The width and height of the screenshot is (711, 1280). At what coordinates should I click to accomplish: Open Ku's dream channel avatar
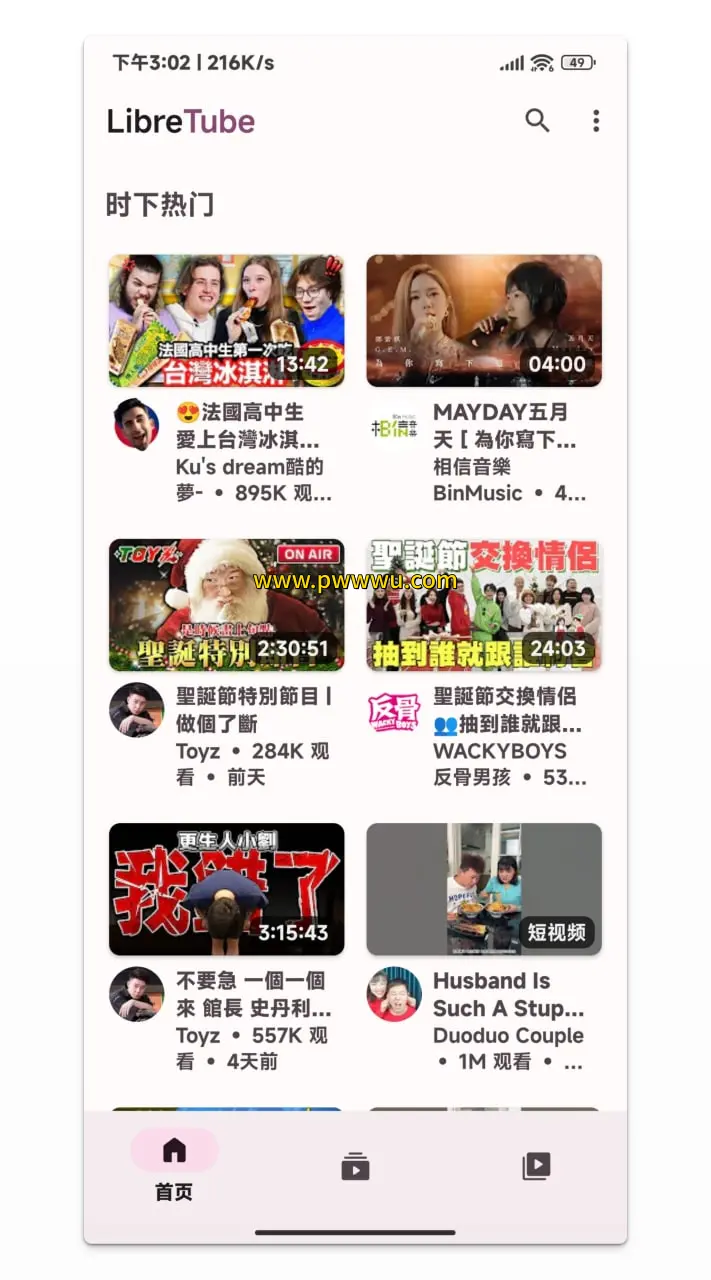pos(137,425)
